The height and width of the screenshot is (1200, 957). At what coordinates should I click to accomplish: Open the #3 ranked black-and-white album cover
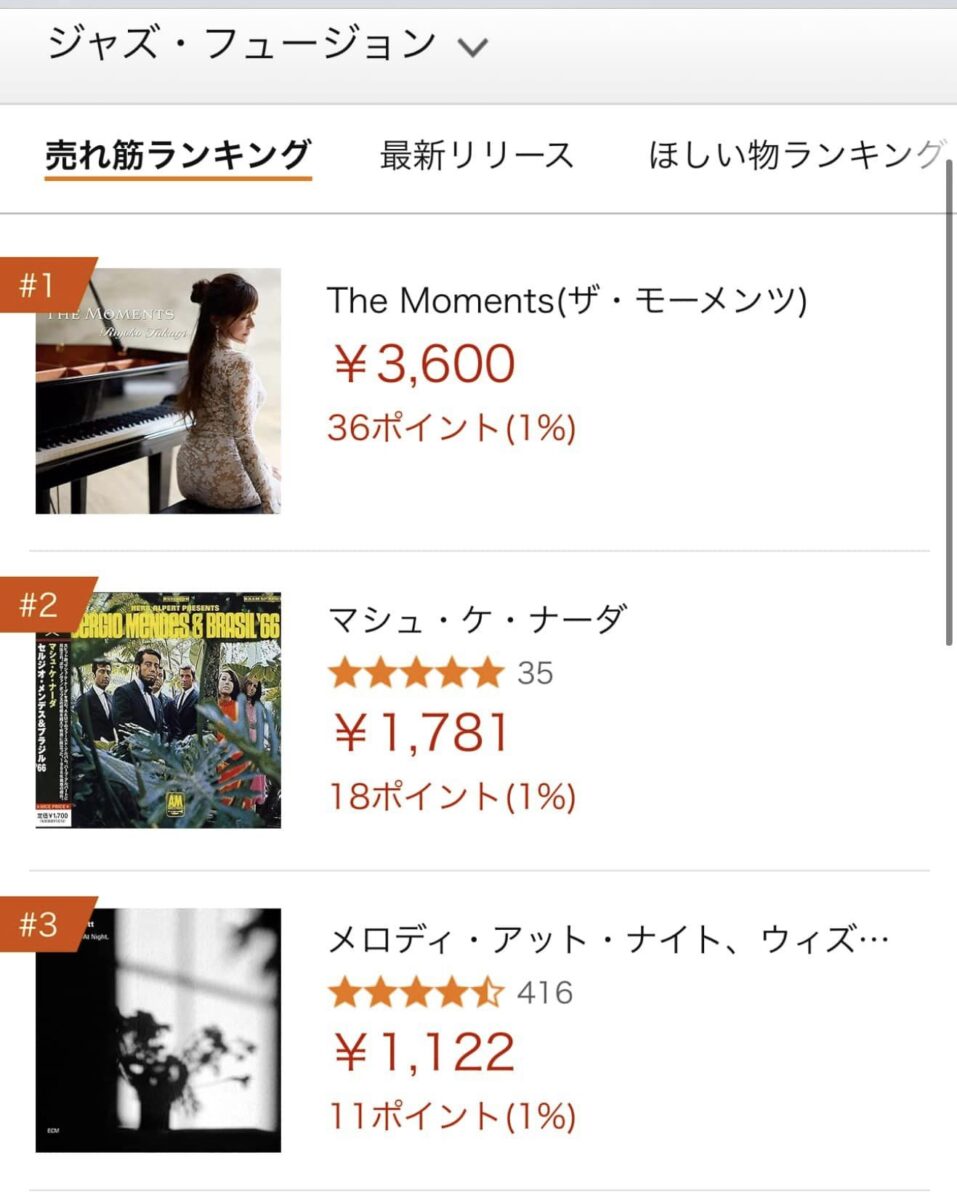tap(158, 1030)
